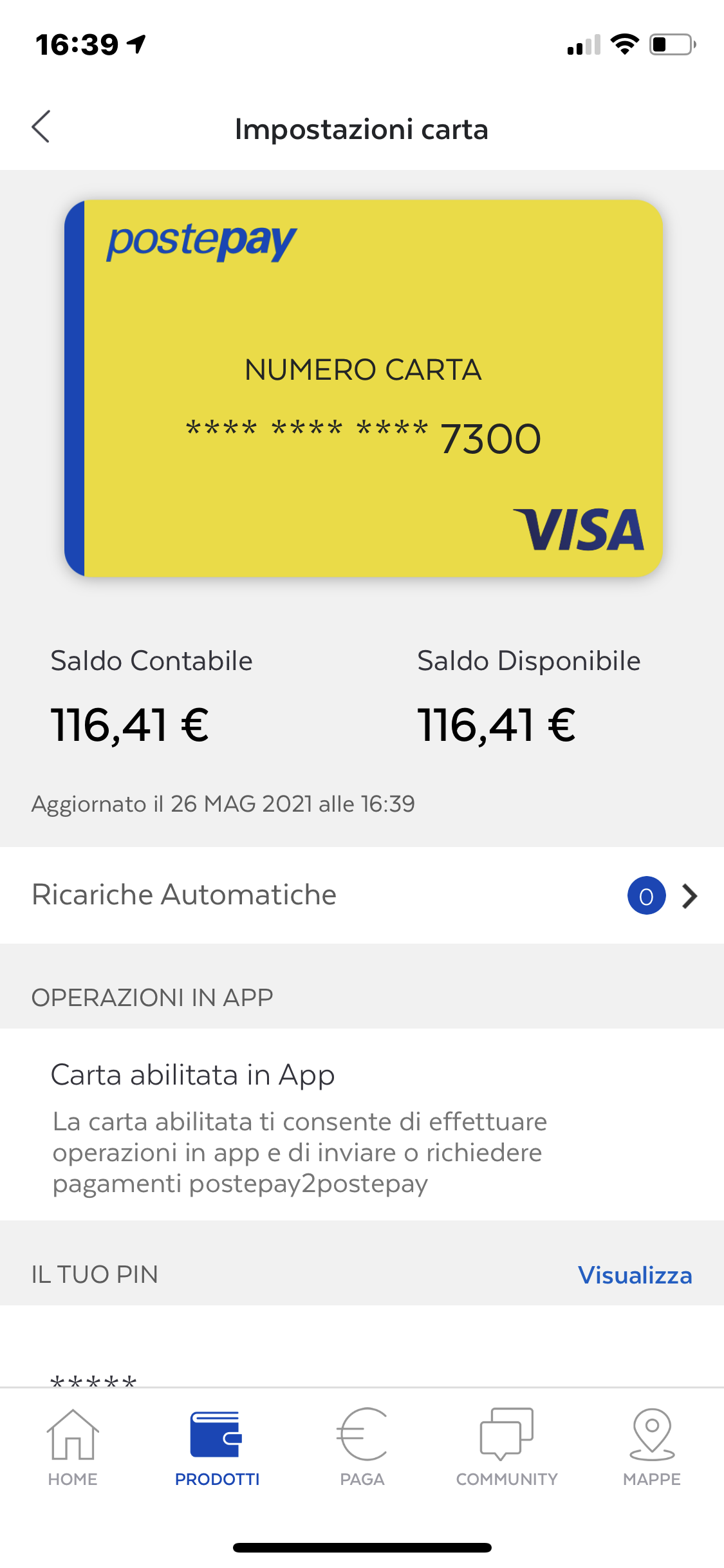Open Ricariche Automatiche
The height and width of the screenshot is (1568, 724).
(x=362, y=895)
